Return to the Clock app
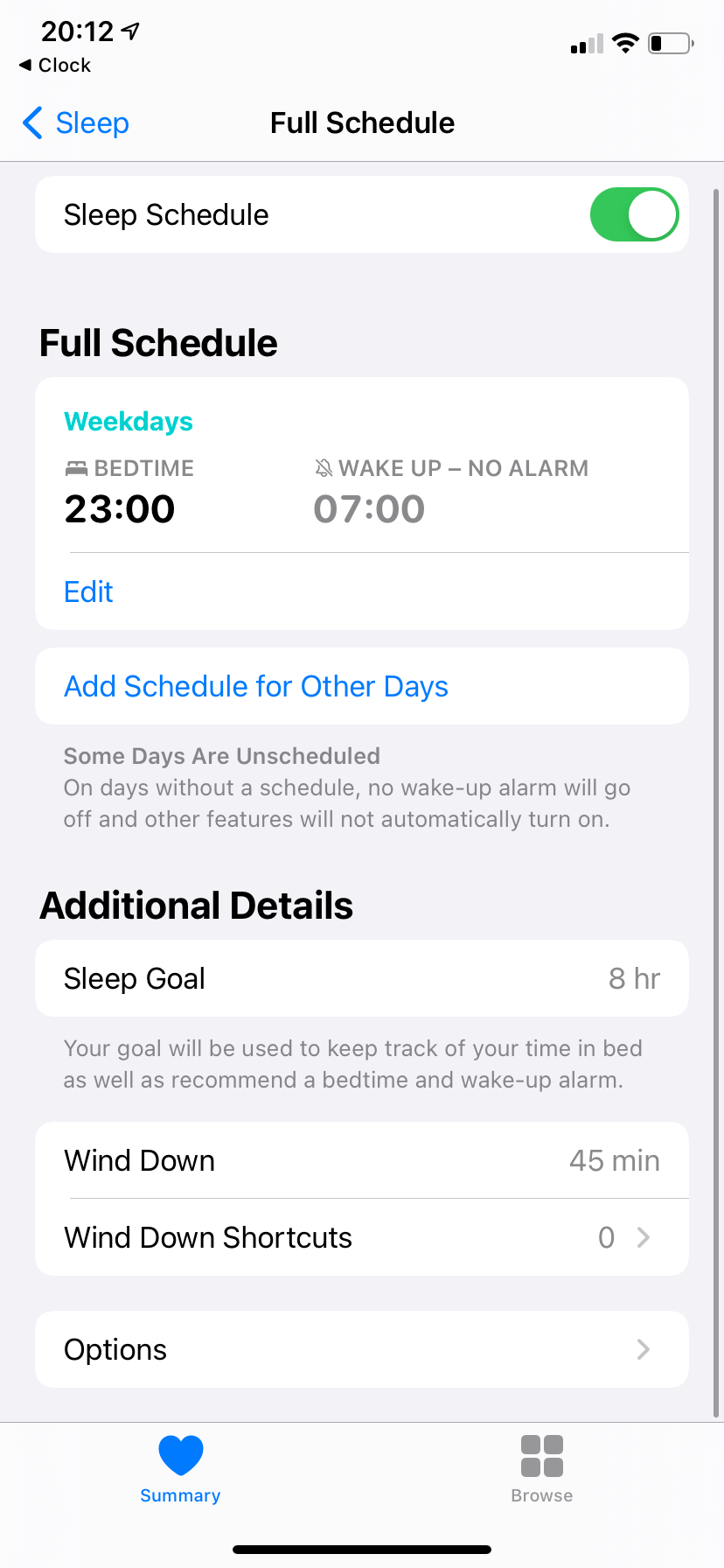This screenshot has width=724, height=1568. (55, 66)
